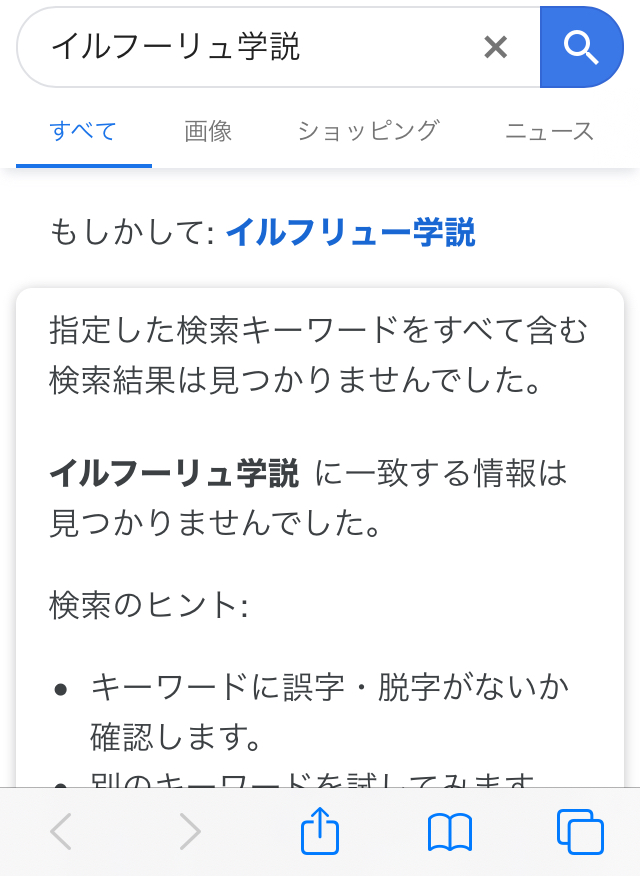640x876 pixels.
Task: Switch to the 画像 tab
Action: (x=208, y=131)
